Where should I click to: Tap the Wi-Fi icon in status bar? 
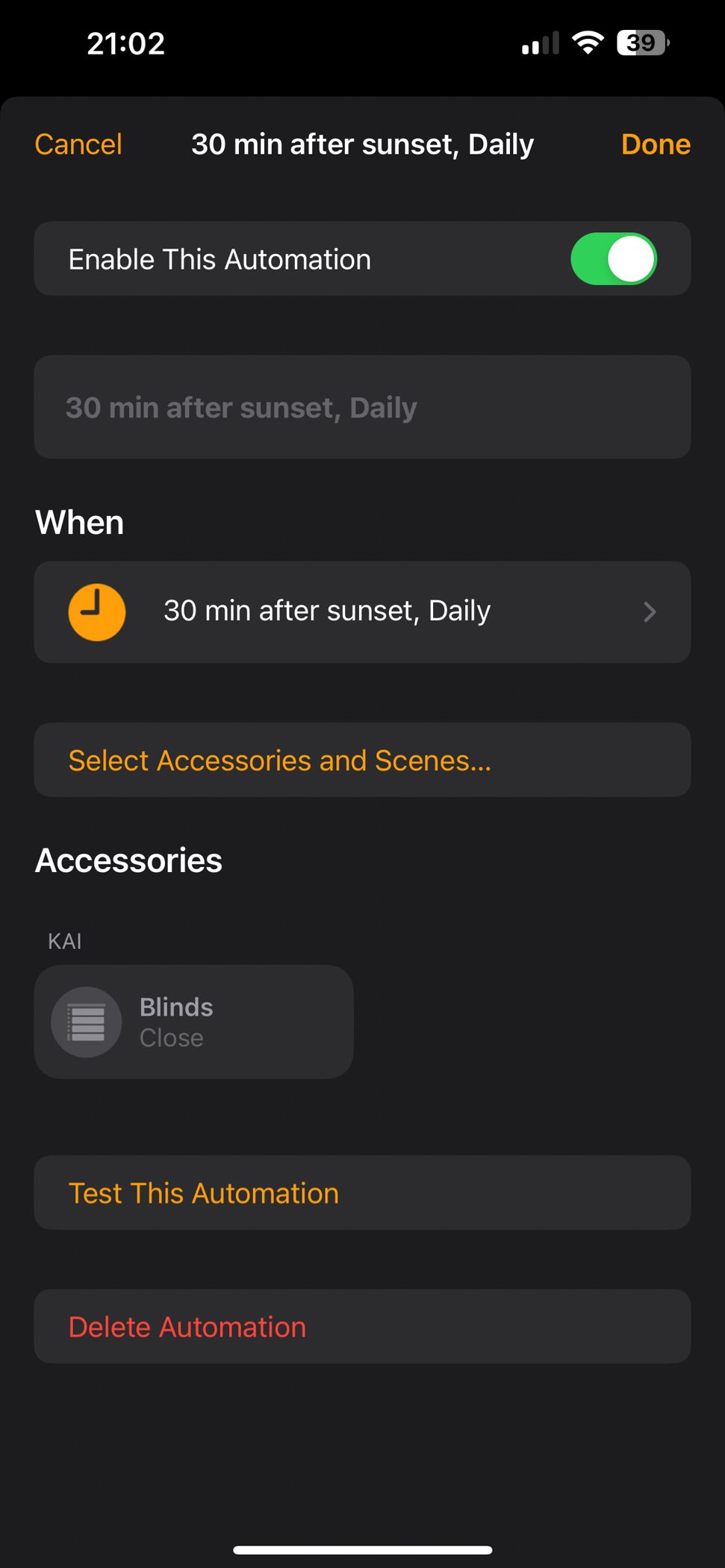(x=587, y=43)
